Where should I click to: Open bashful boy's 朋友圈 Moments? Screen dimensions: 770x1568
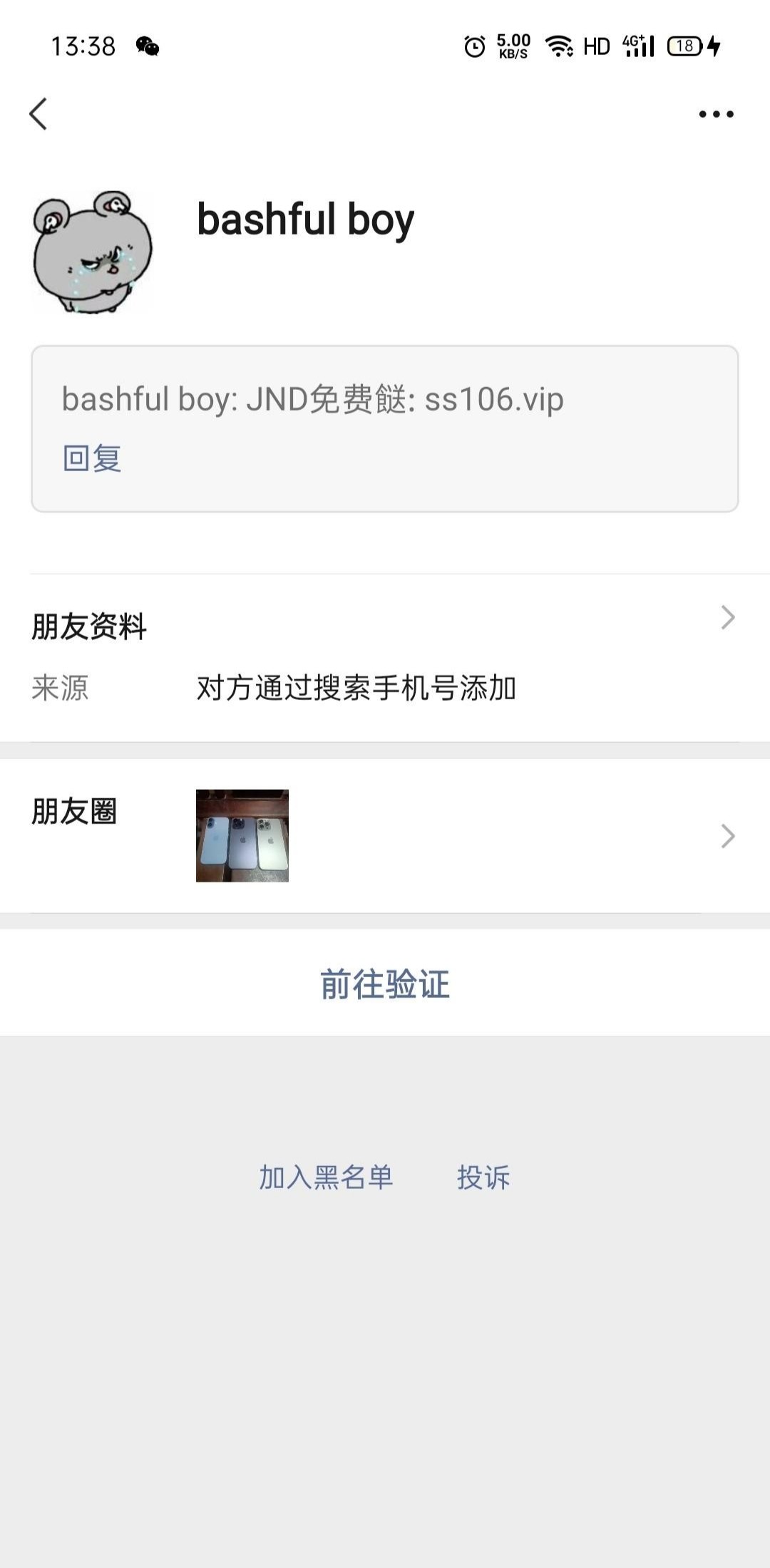coord(385,835)
